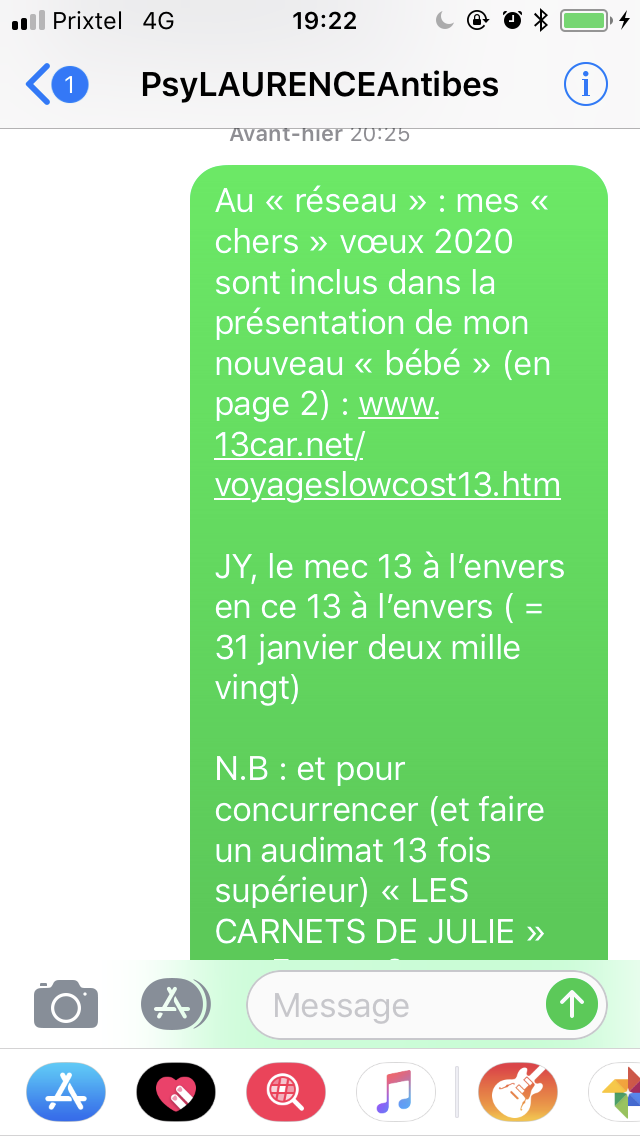640x1136 pixels.
Task: Open the camera to attach photo
Action: pos(66,1004)
